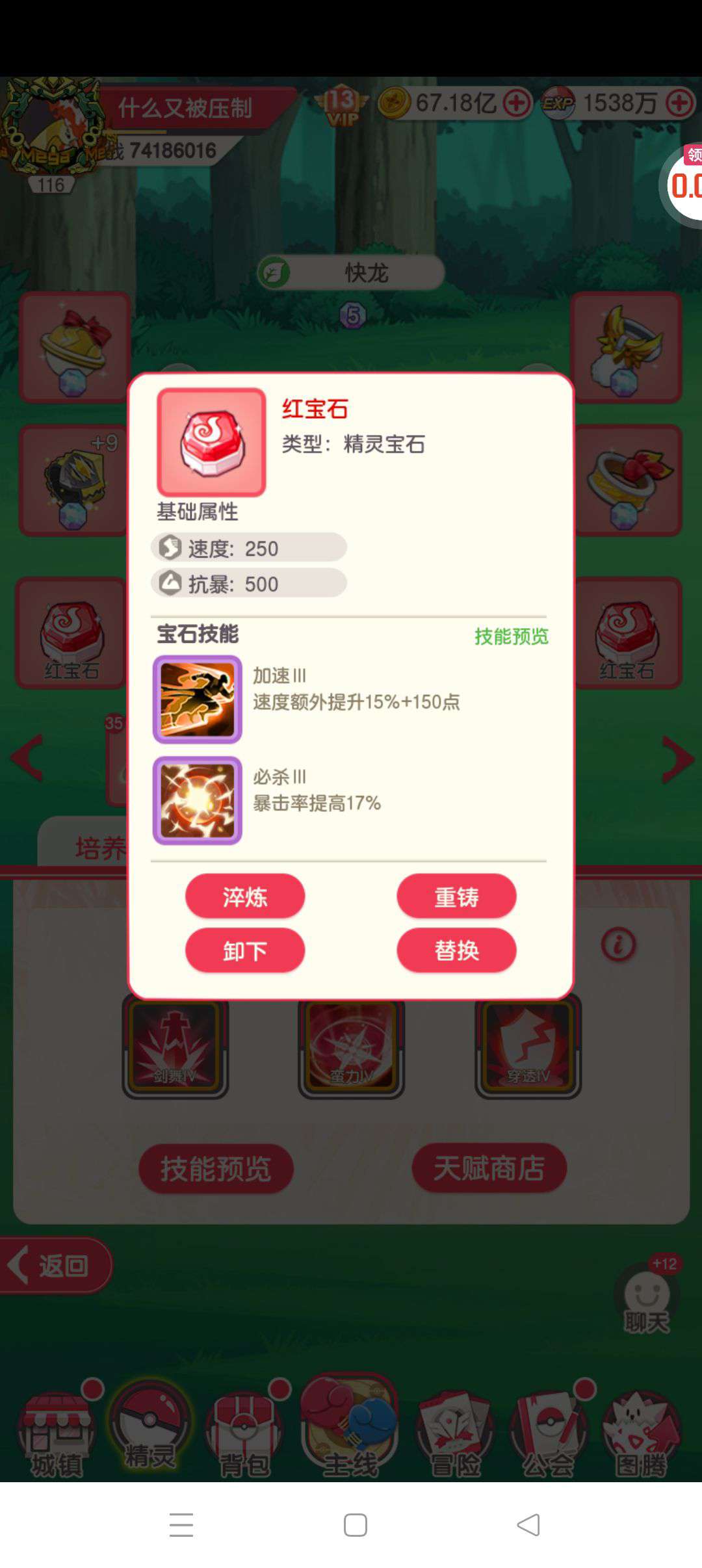This screenshot has height=1568, width=702.
Task: Go back with the 返回 button
Action: pyautogui.click(x=55, y=1265)
